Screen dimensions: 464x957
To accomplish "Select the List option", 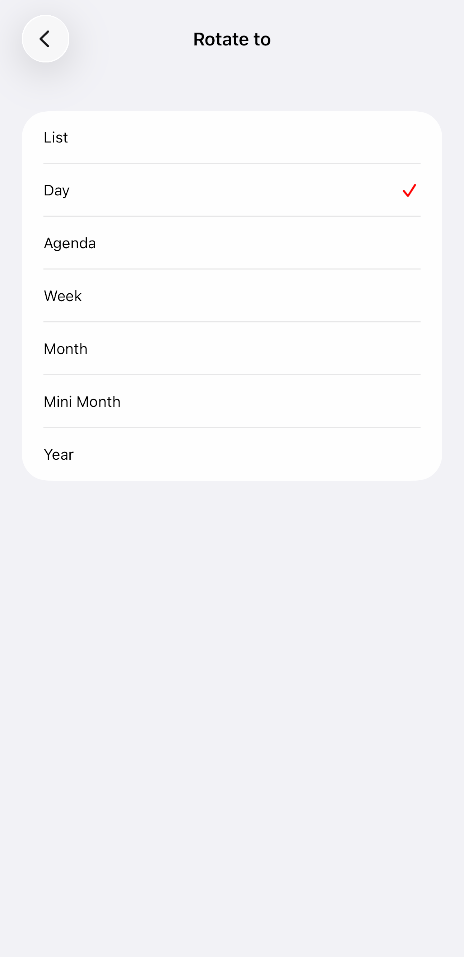I will pyautogui.click(x=232, y=138).
